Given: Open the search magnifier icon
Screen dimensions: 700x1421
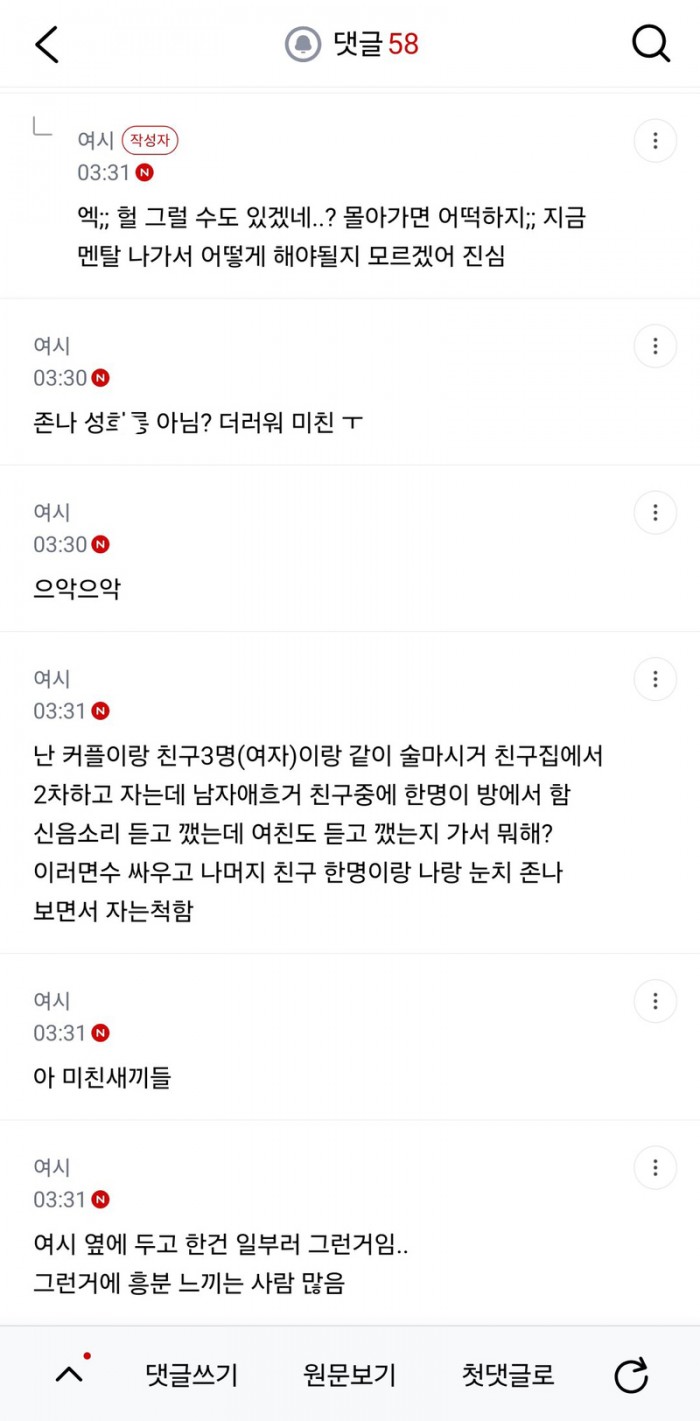Looking at the screenshot, I should [x=651, y=44].
